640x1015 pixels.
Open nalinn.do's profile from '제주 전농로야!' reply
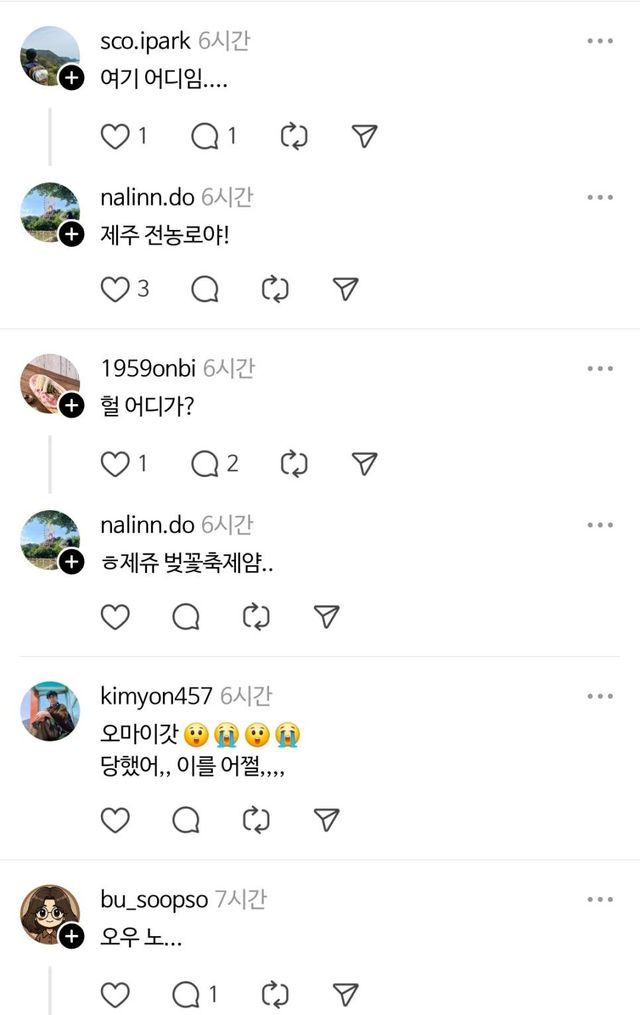click(x=147, y=197)
